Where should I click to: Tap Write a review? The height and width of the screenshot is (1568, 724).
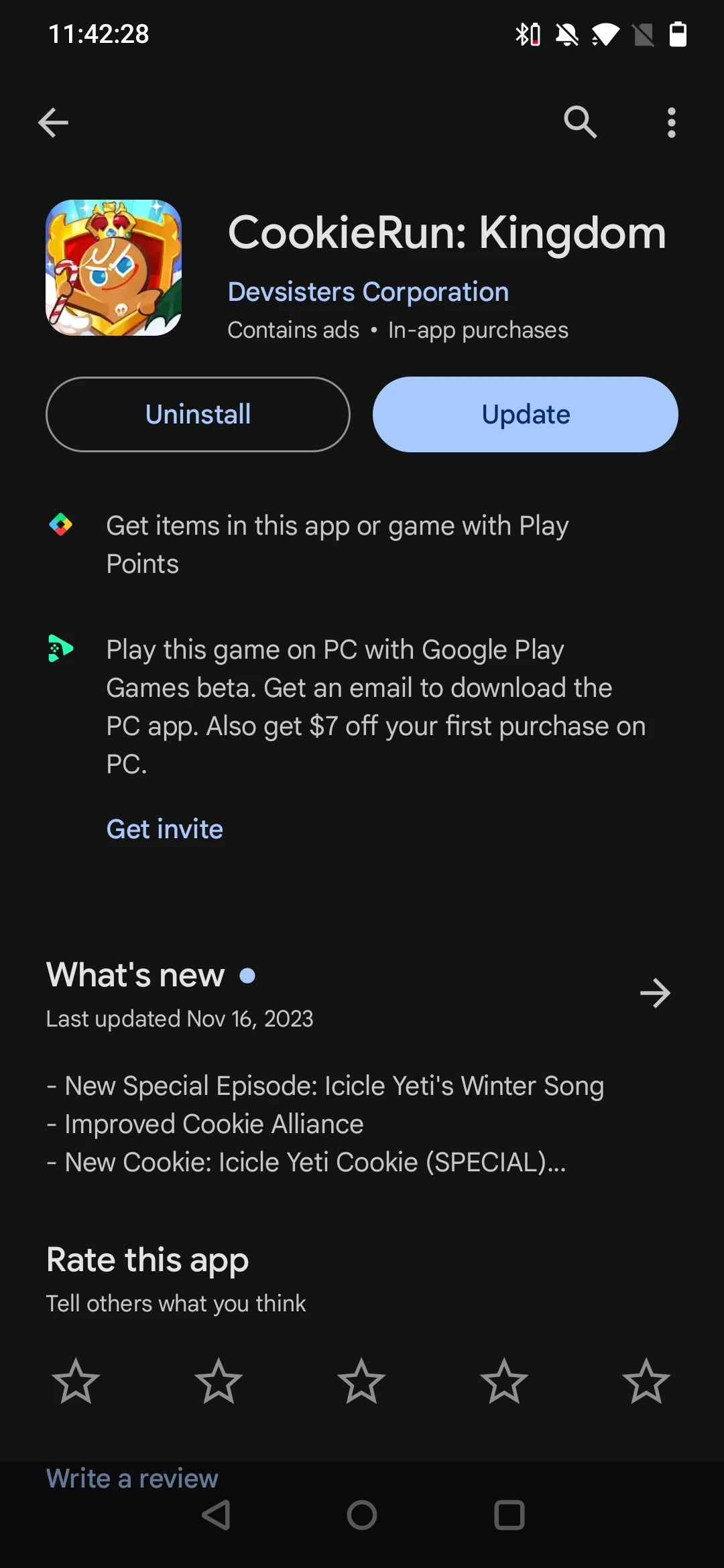tap(132, 1478)
